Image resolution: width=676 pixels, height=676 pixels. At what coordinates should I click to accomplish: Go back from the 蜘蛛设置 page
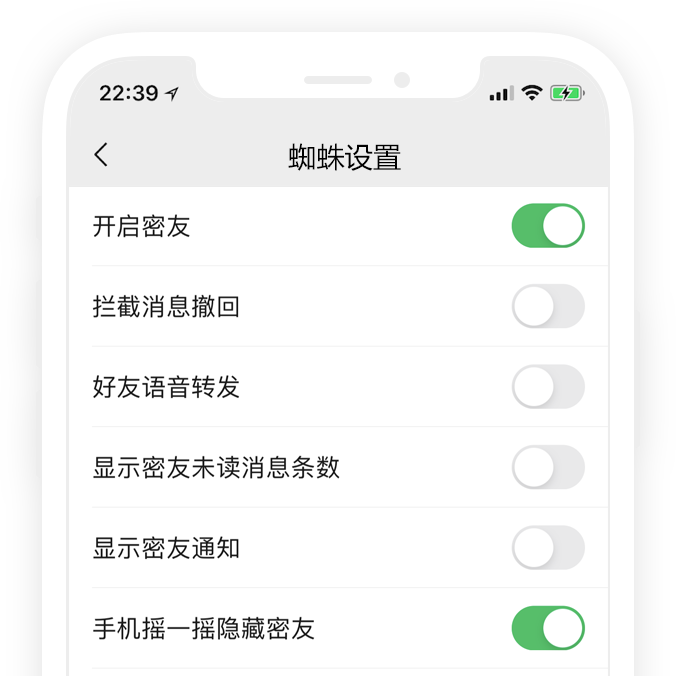pos(101,155)
